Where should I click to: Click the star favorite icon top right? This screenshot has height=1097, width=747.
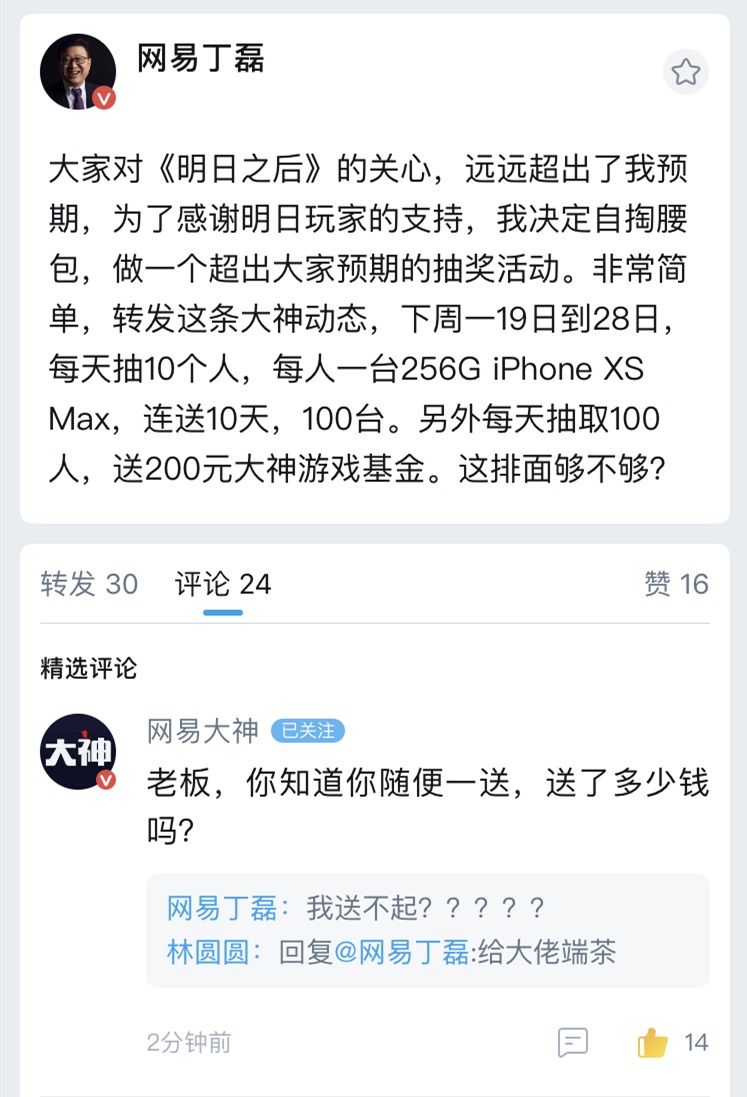click(686, 71)
